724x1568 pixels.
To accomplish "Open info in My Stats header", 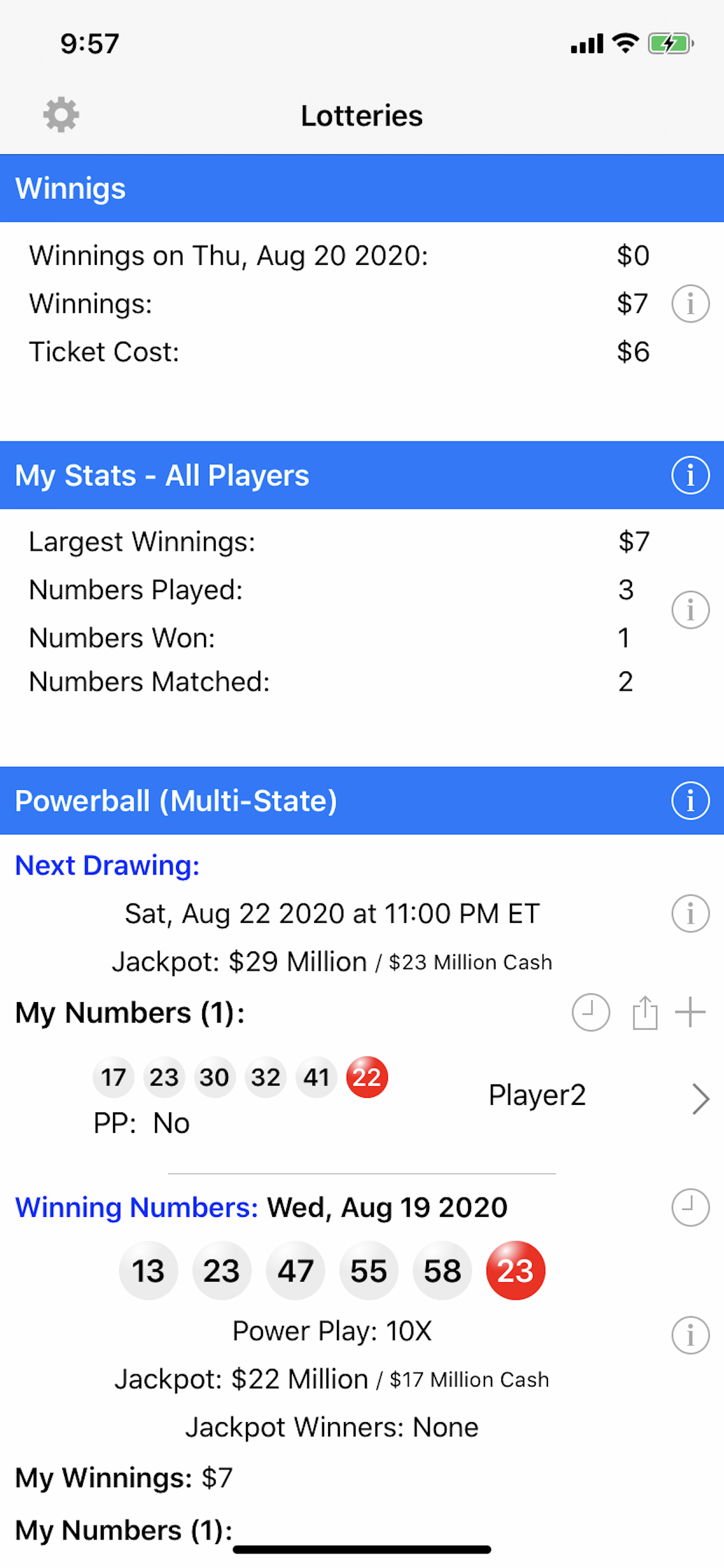I will pos(690,475).
